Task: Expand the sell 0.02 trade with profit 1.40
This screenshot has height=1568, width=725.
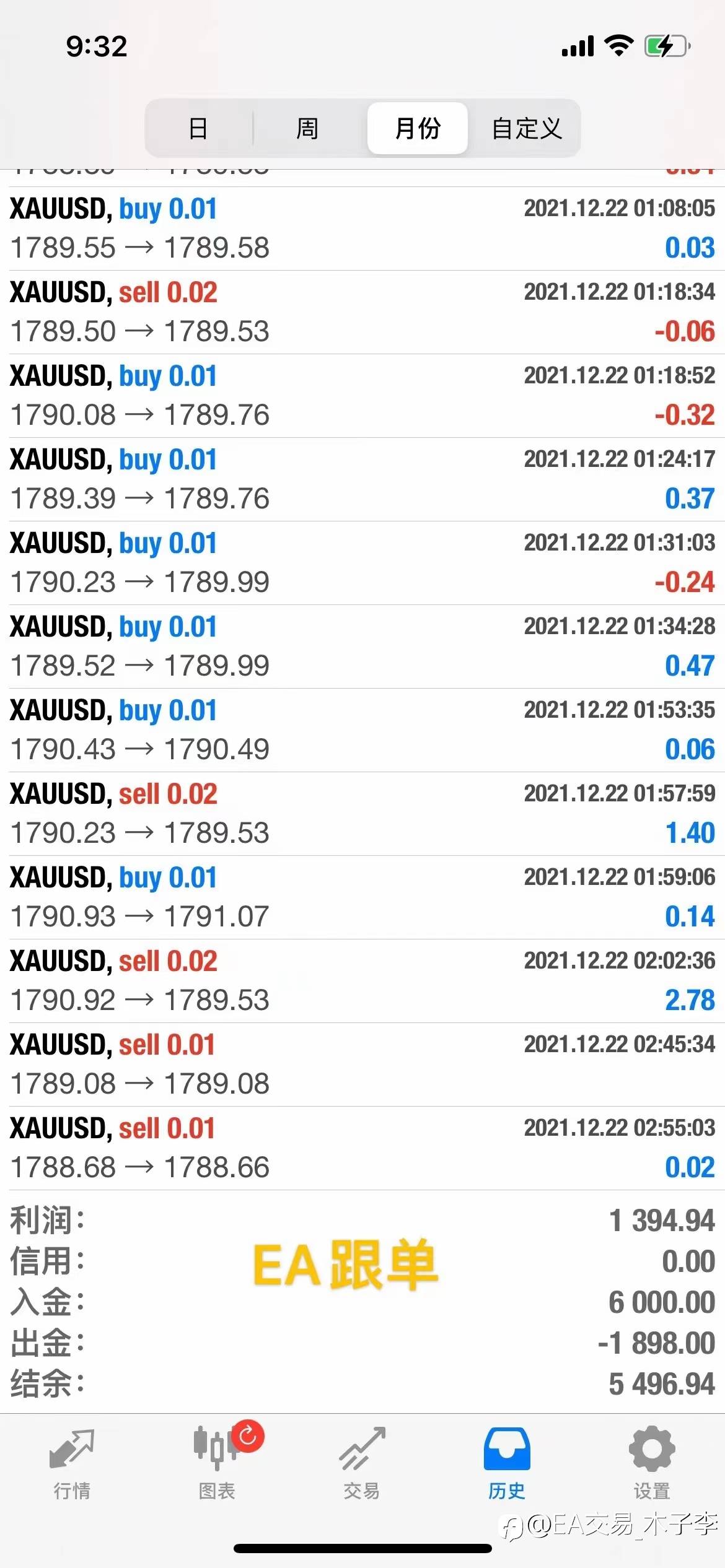Action: (362, 814)
